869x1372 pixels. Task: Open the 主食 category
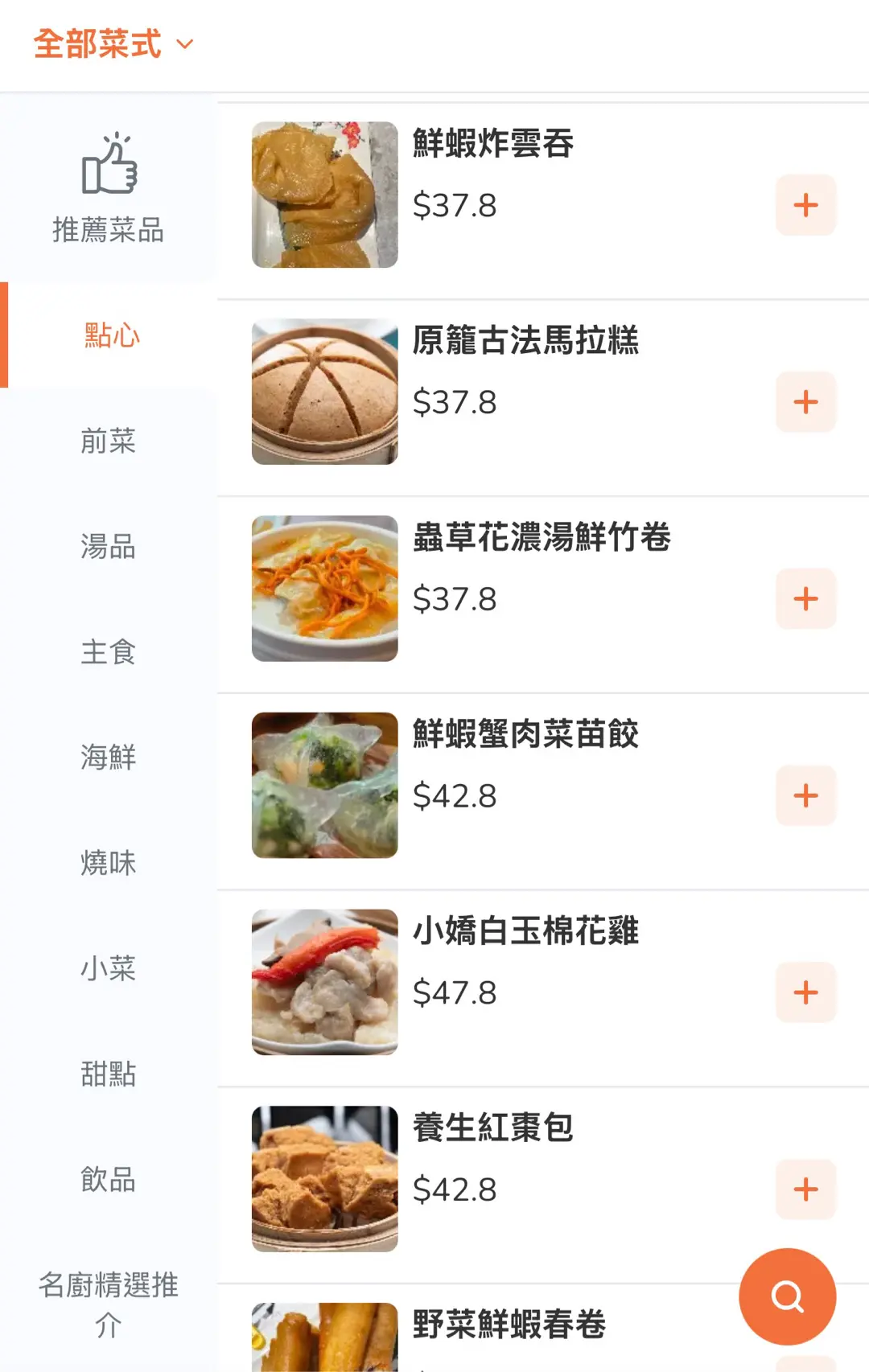[109, 651]
